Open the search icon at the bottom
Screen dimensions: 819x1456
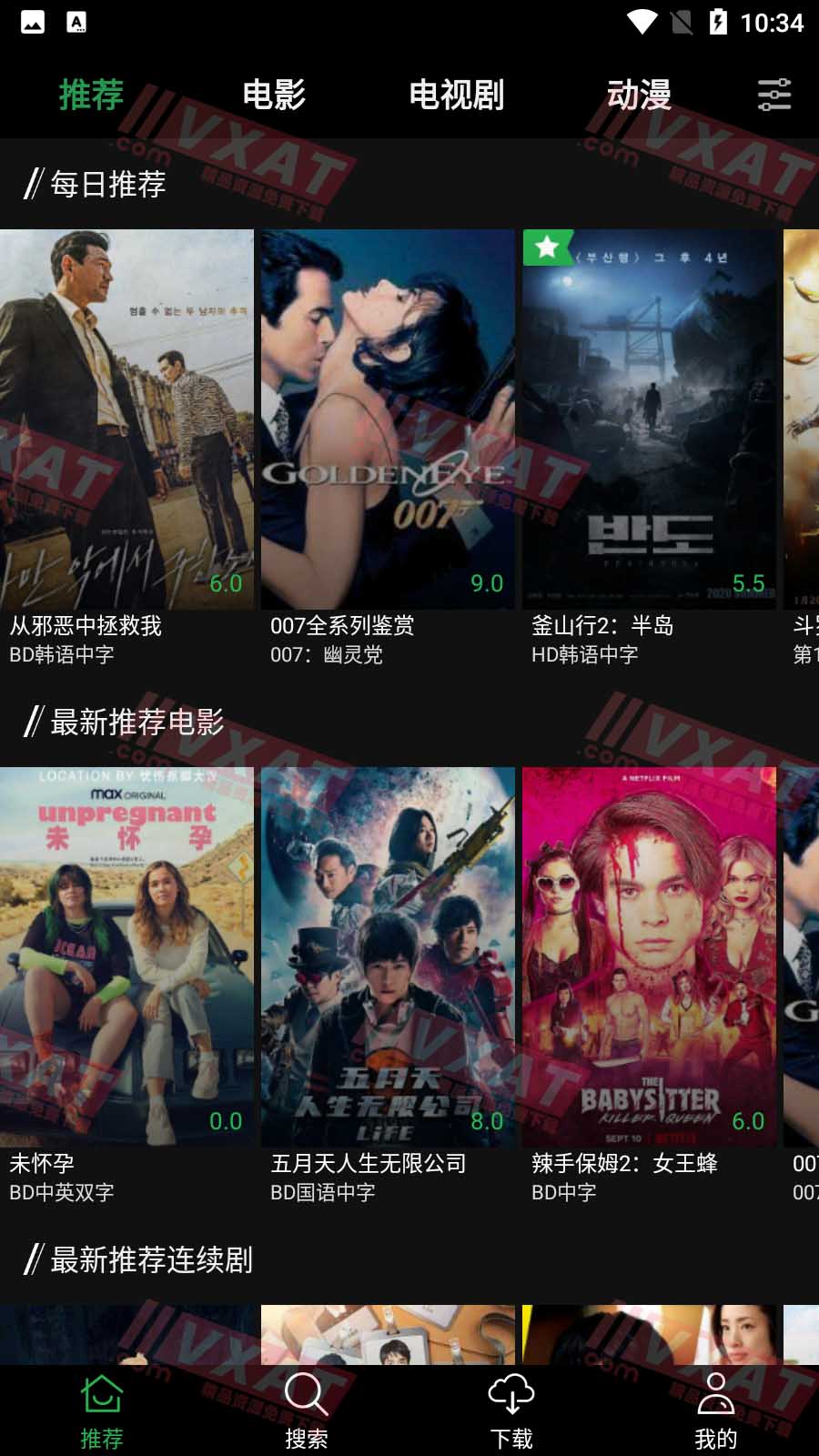[305, 1394]
